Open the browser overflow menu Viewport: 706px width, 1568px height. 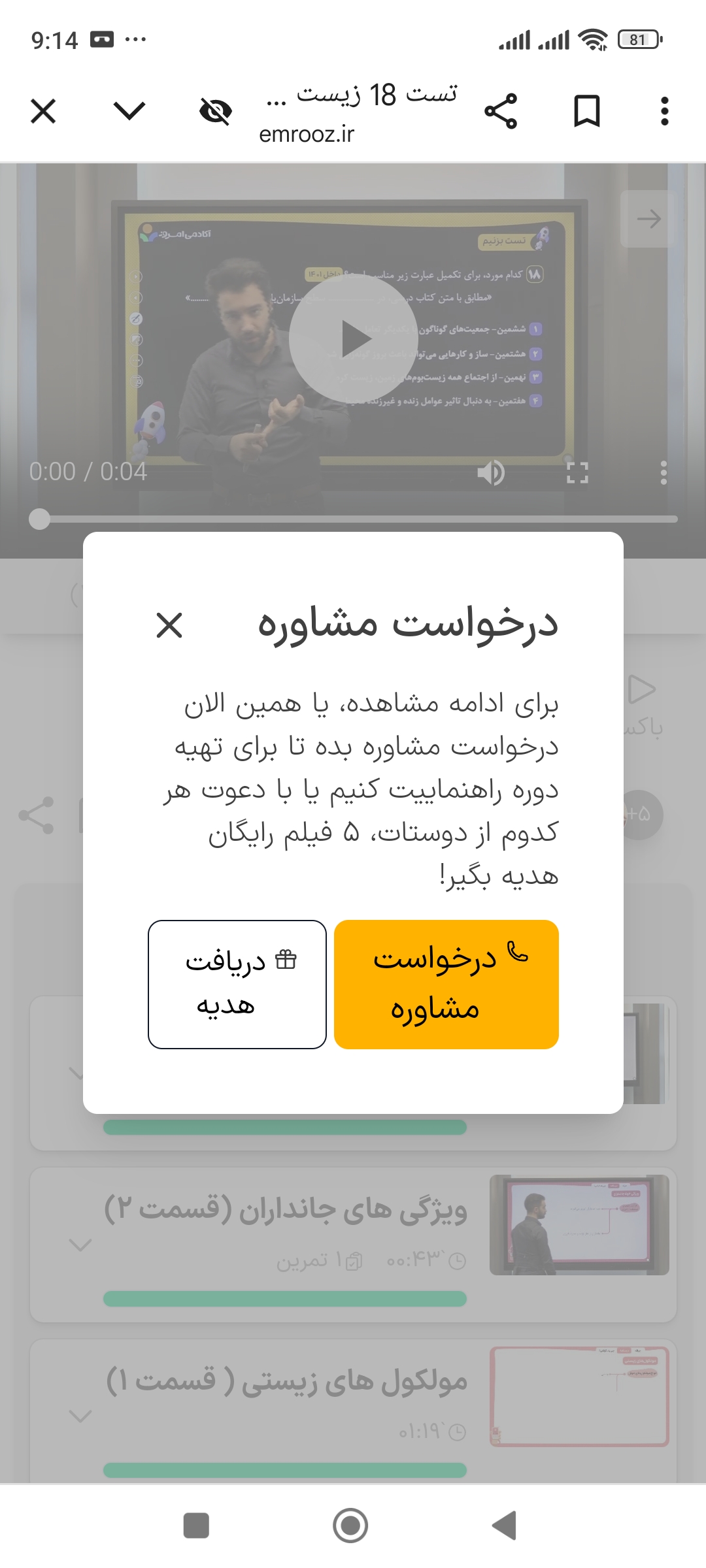tap(664, 111)
